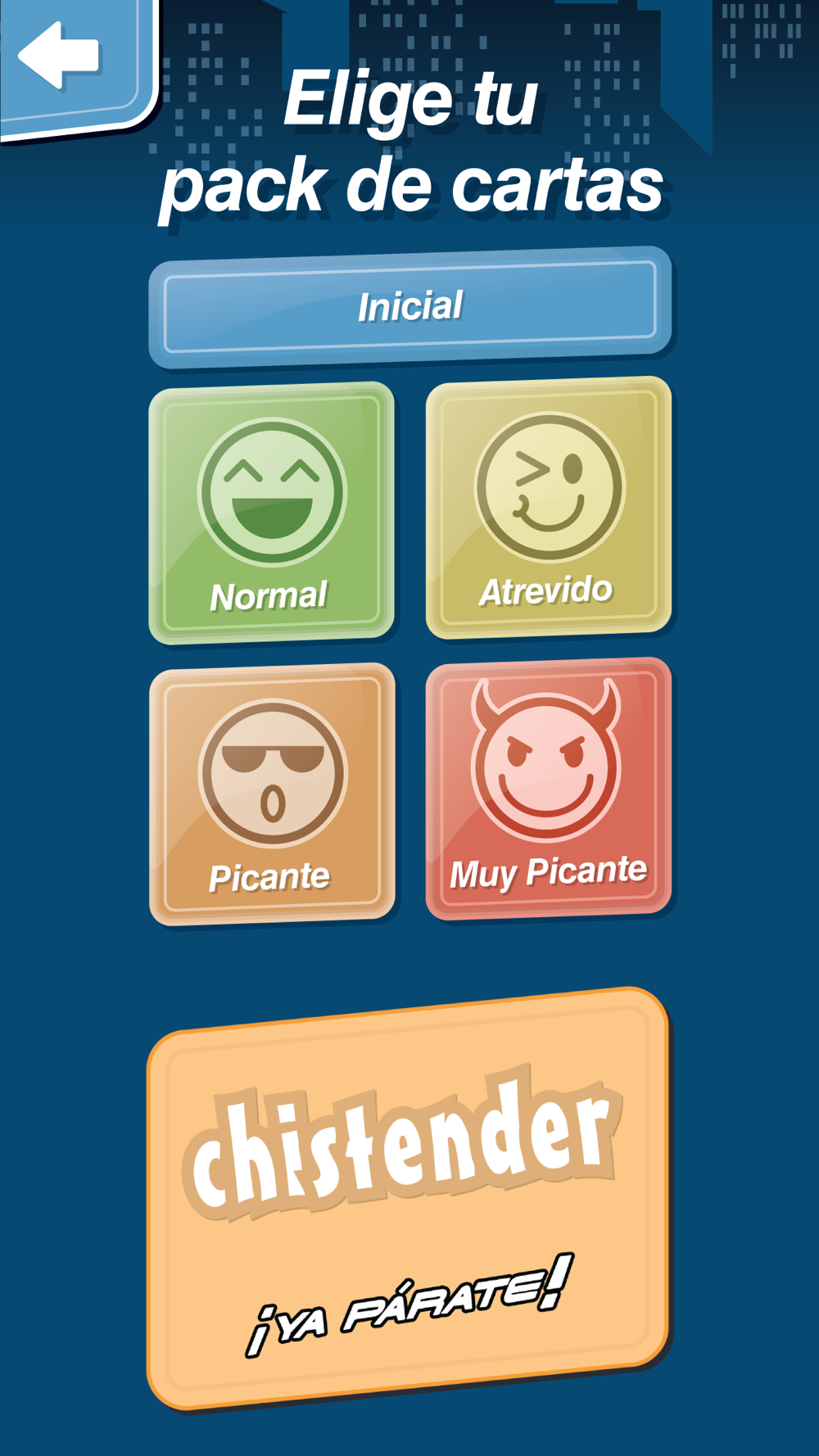819x1456 pixels.
Task: Select the Inicial card pack
Action: click(409, 307)
